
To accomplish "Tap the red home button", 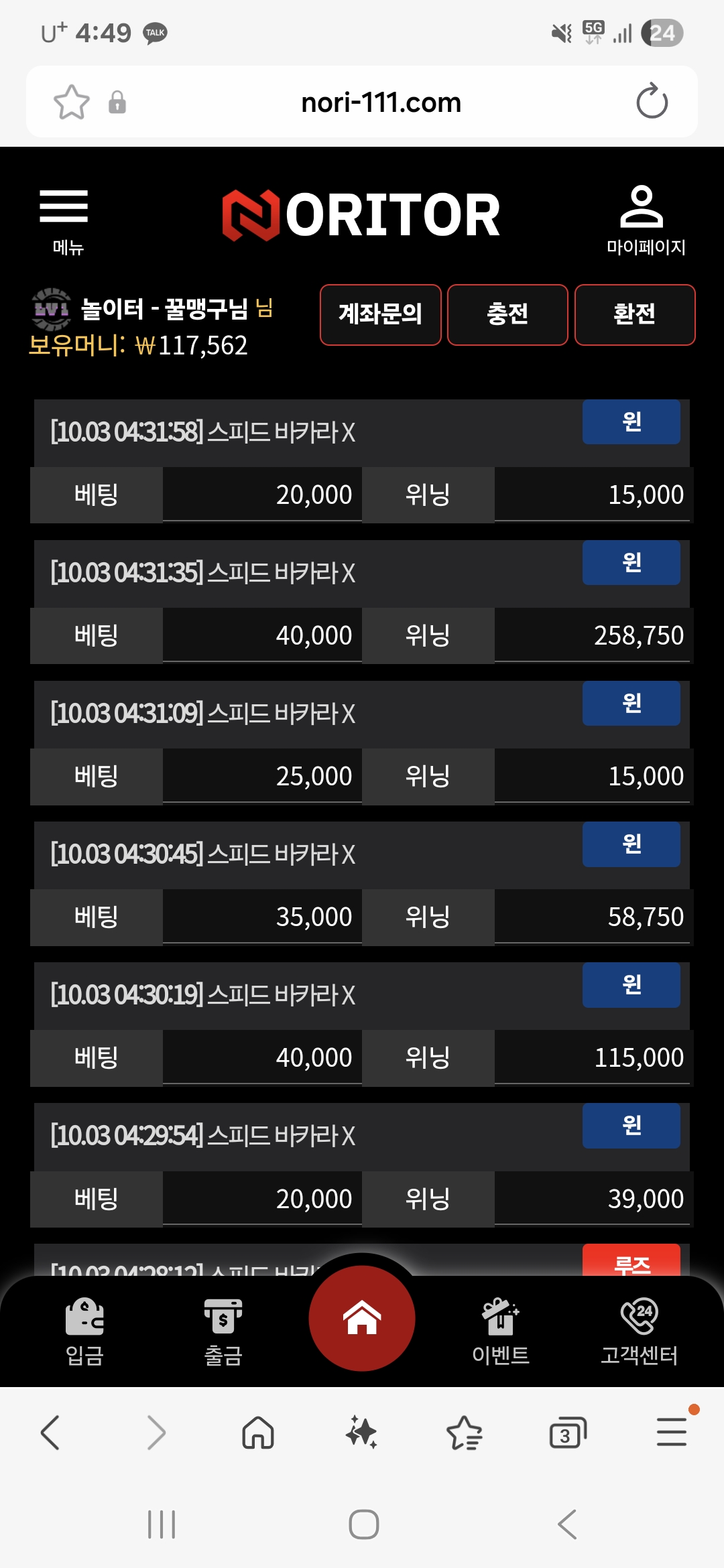I will 362,1318.
